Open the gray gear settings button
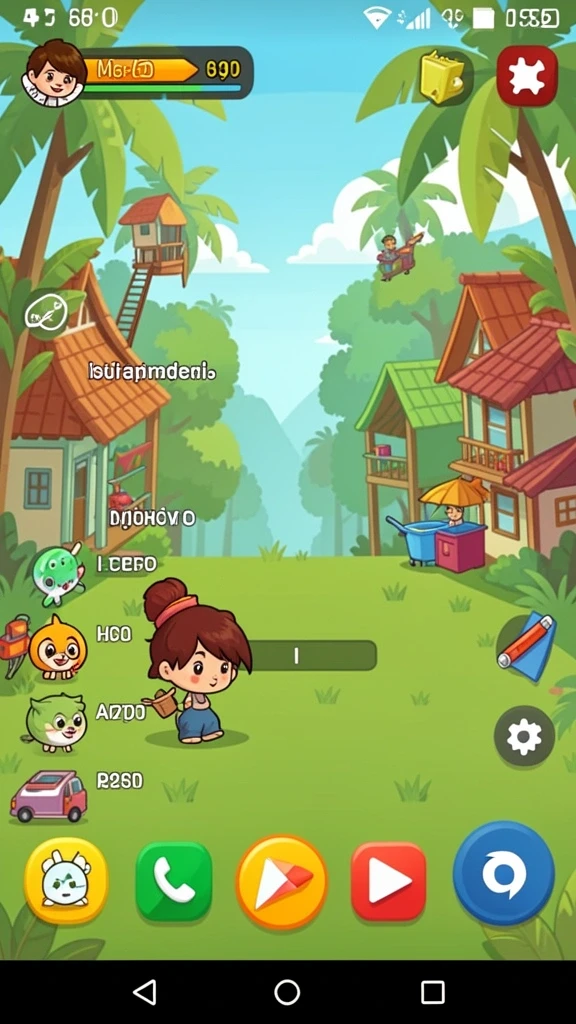 524,737
